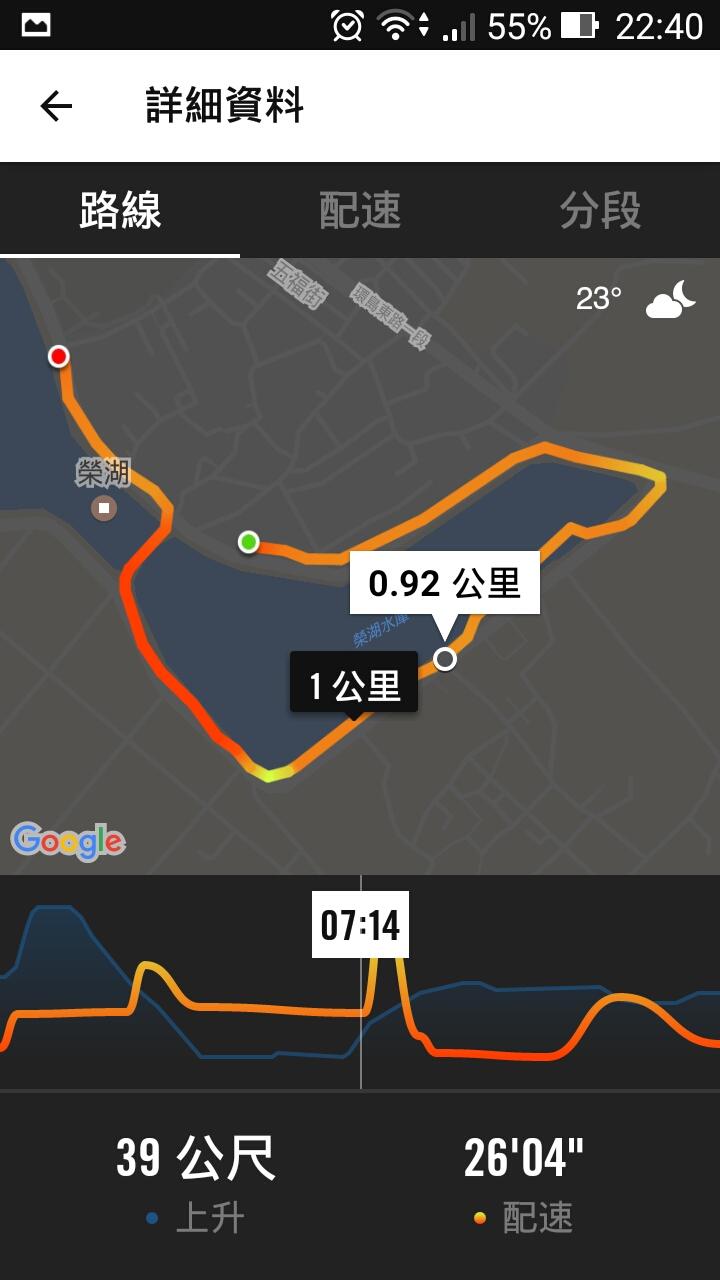The width and height of the screenshot is (720, 1280).
Task: Go back using the arrow icon
Action: (56, 106)
